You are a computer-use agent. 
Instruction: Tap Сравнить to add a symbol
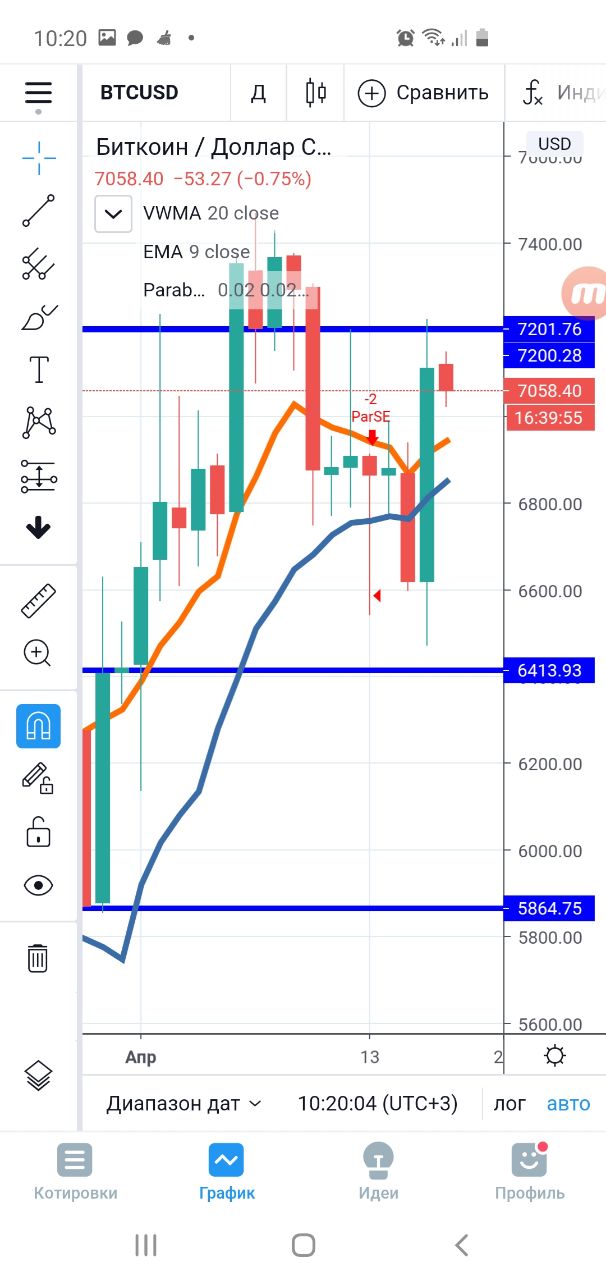pyautogui.click(x=424, y=93)
